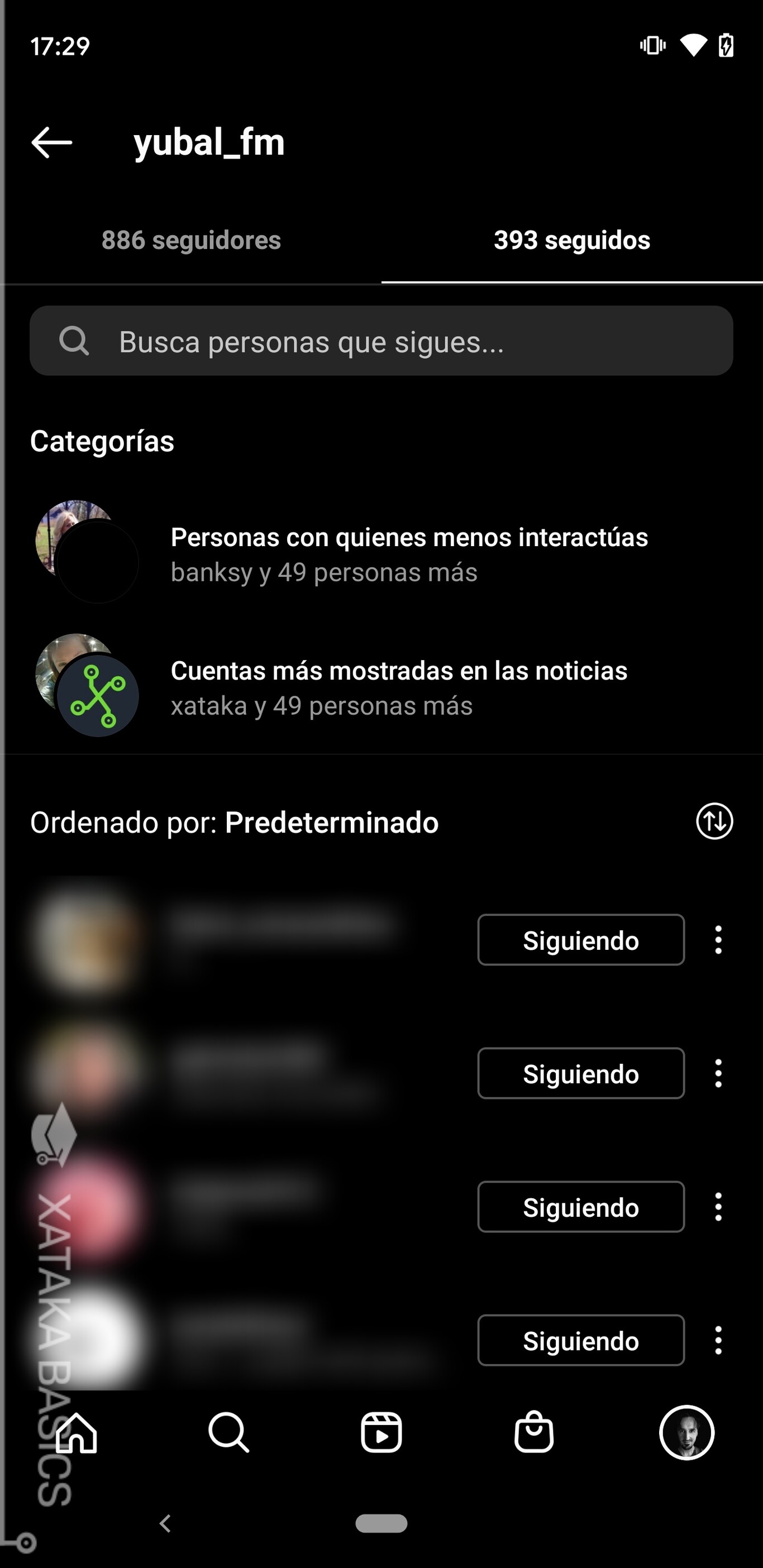Go to the Reels tab
The height and width of the screenshot is (1568, 763).
[381, 1432]
